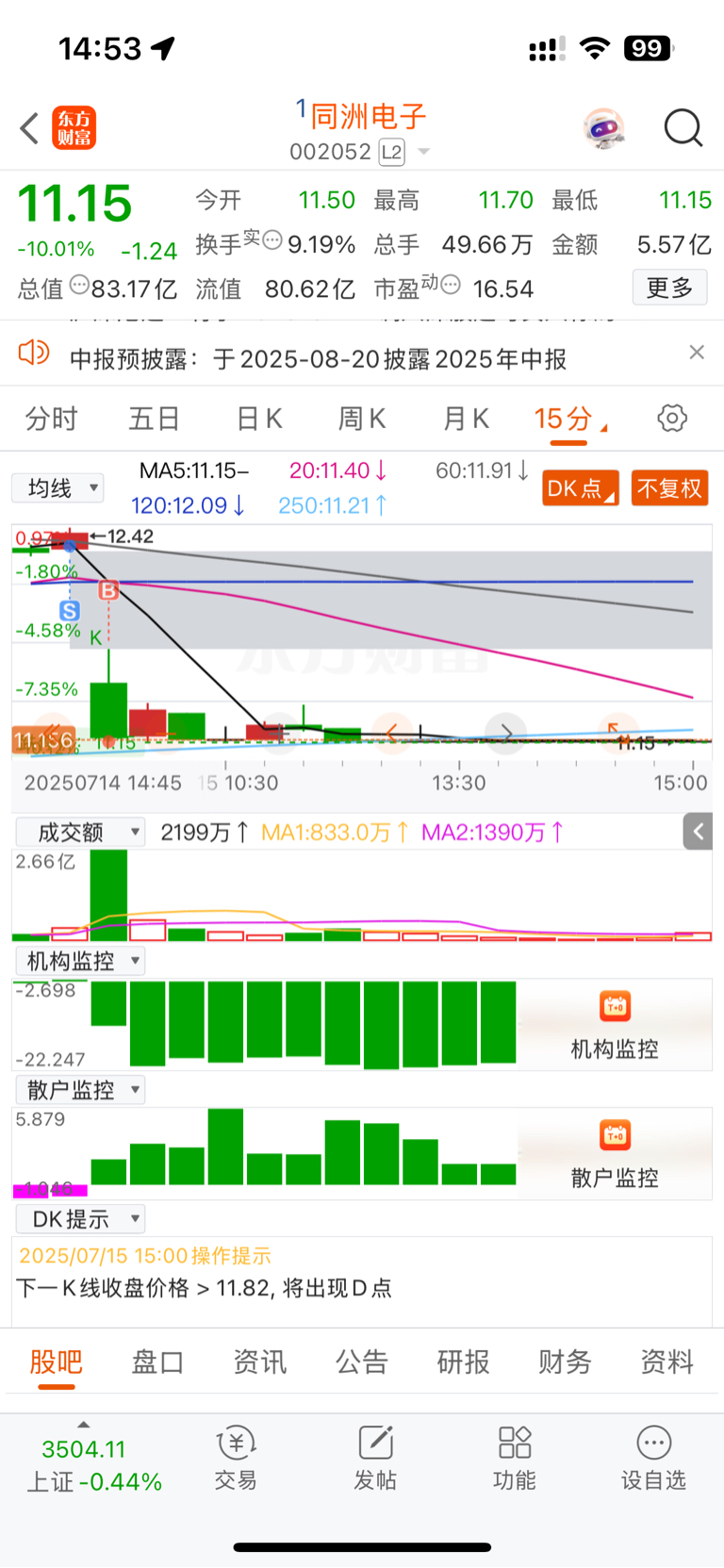Open the 公告 tab
The height and width of the screenshot is (1568, 724).
362,1362
